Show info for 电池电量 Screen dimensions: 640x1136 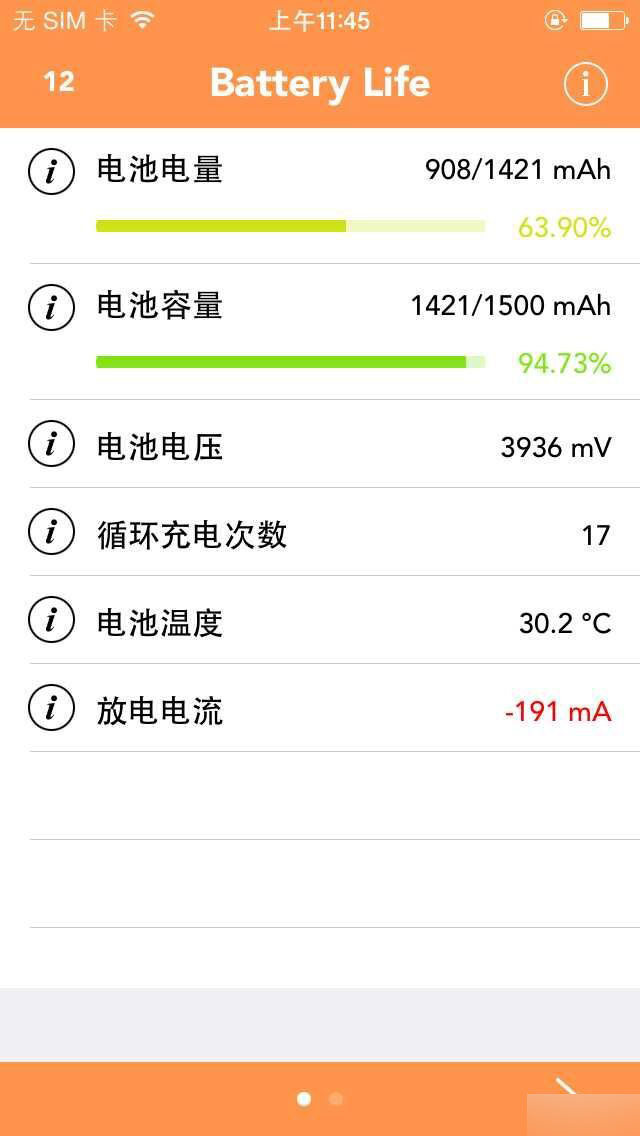pyautogui.click(x=51, y=172)
